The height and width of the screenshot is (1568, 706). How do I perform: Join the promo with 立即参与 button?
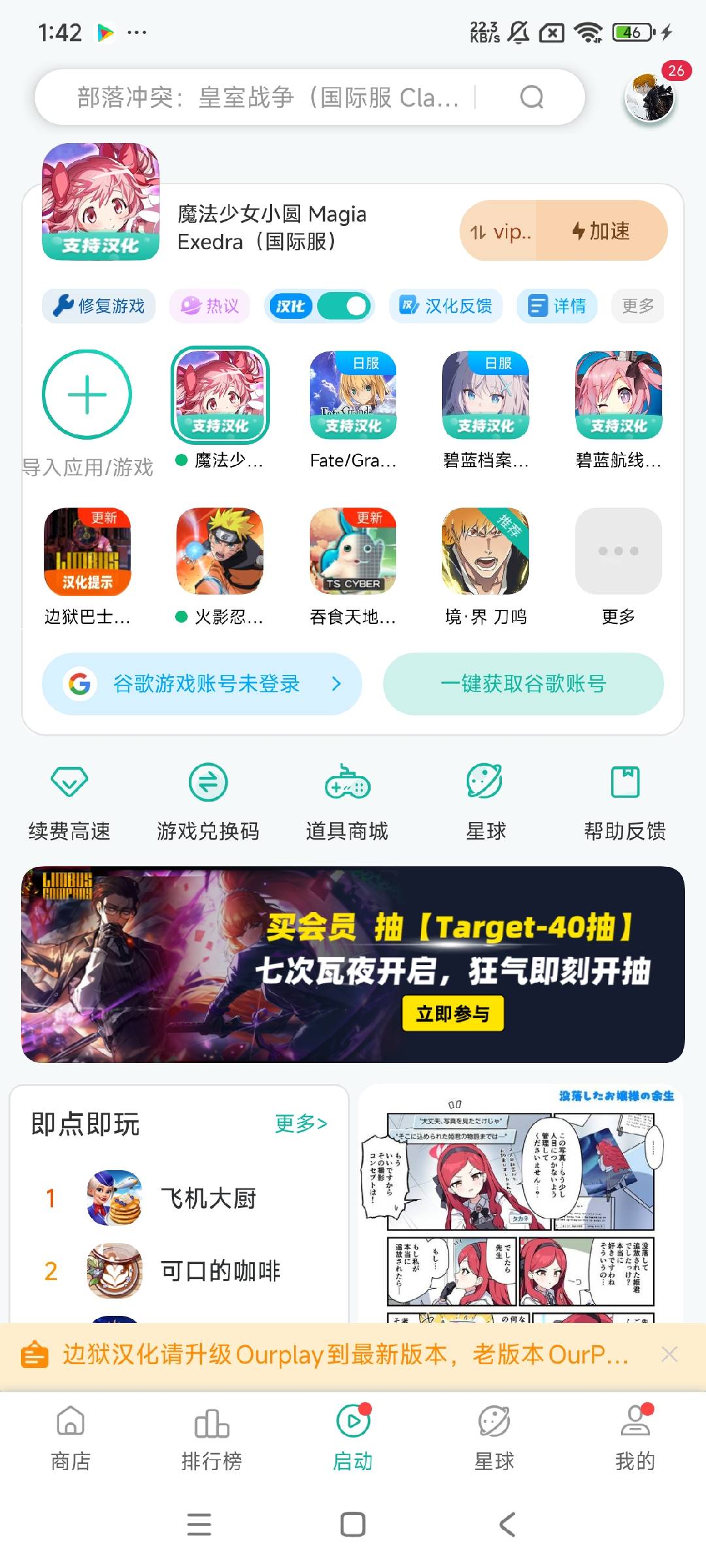452,1013
